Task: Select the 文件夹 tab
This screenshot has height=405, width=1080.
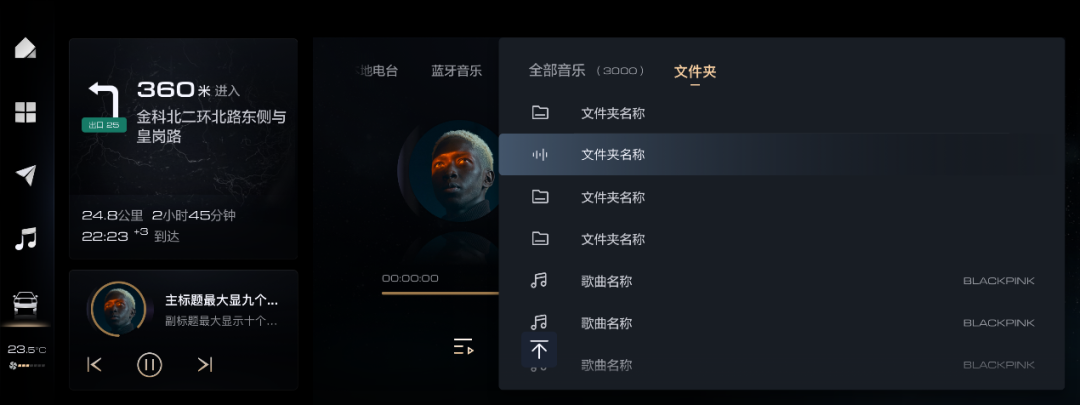Action: point(695,72)
